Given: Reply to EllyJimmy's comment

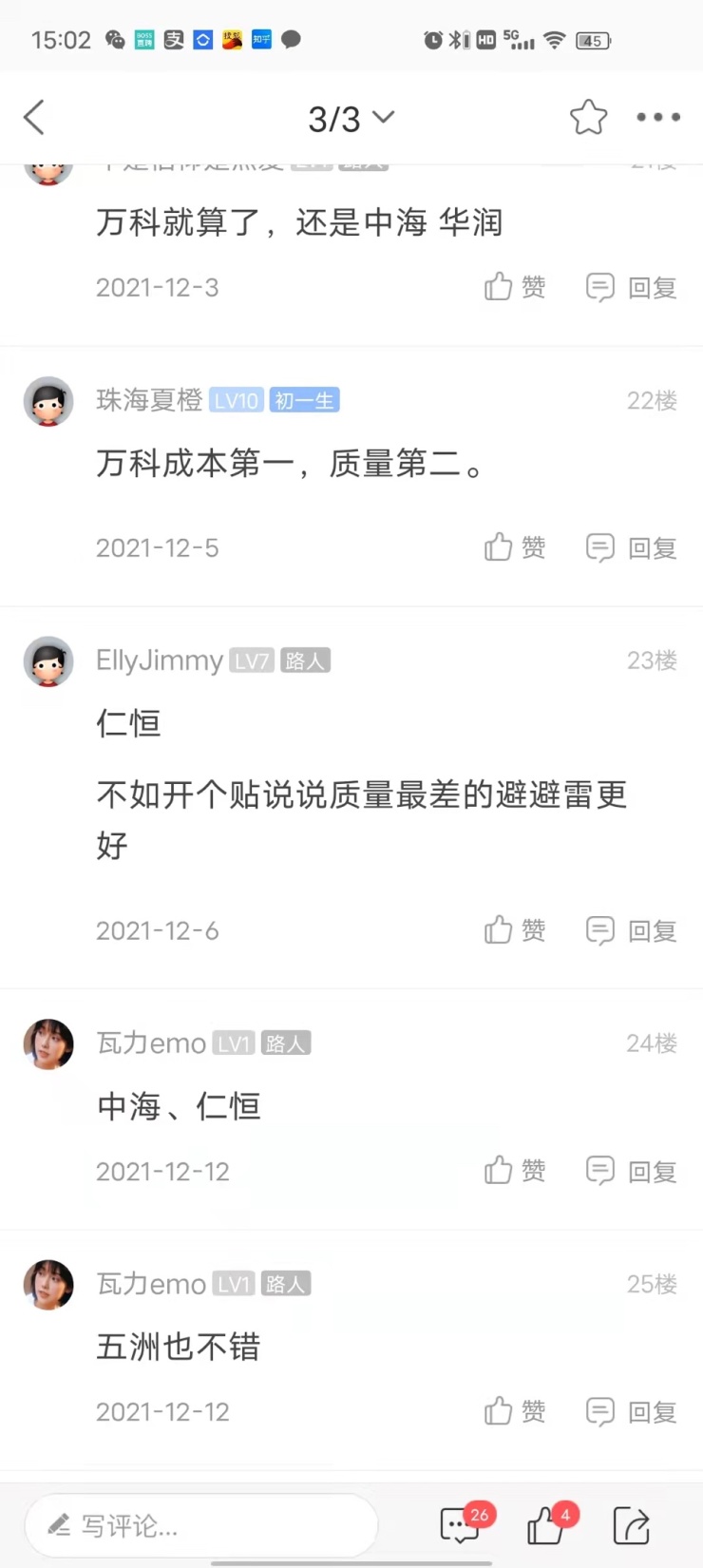Looking at the screenshot, I should pos(632,930).
